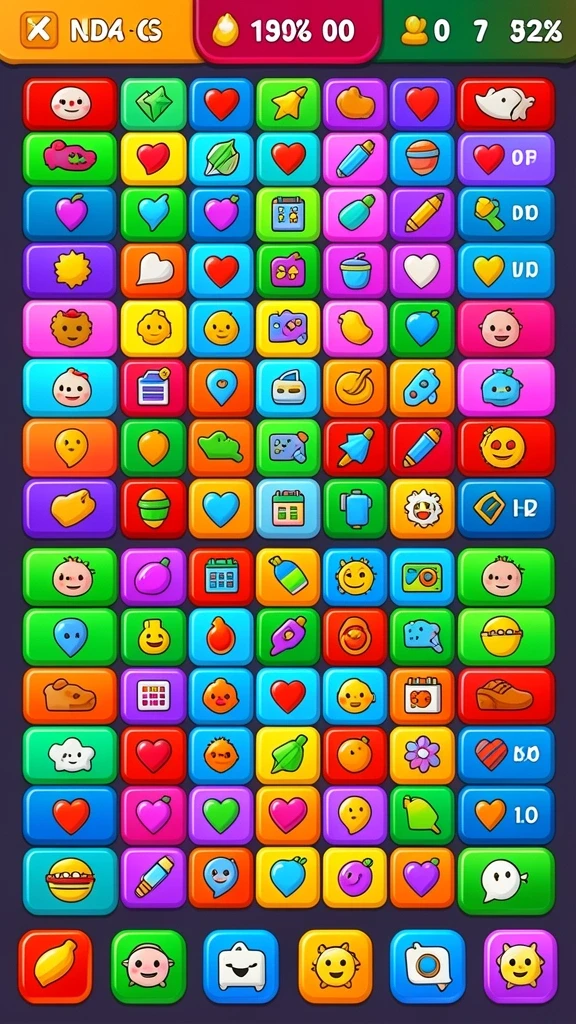Tap the white cloud tile on green
The width and height of the screenshot is (576, 1024).
71,756
